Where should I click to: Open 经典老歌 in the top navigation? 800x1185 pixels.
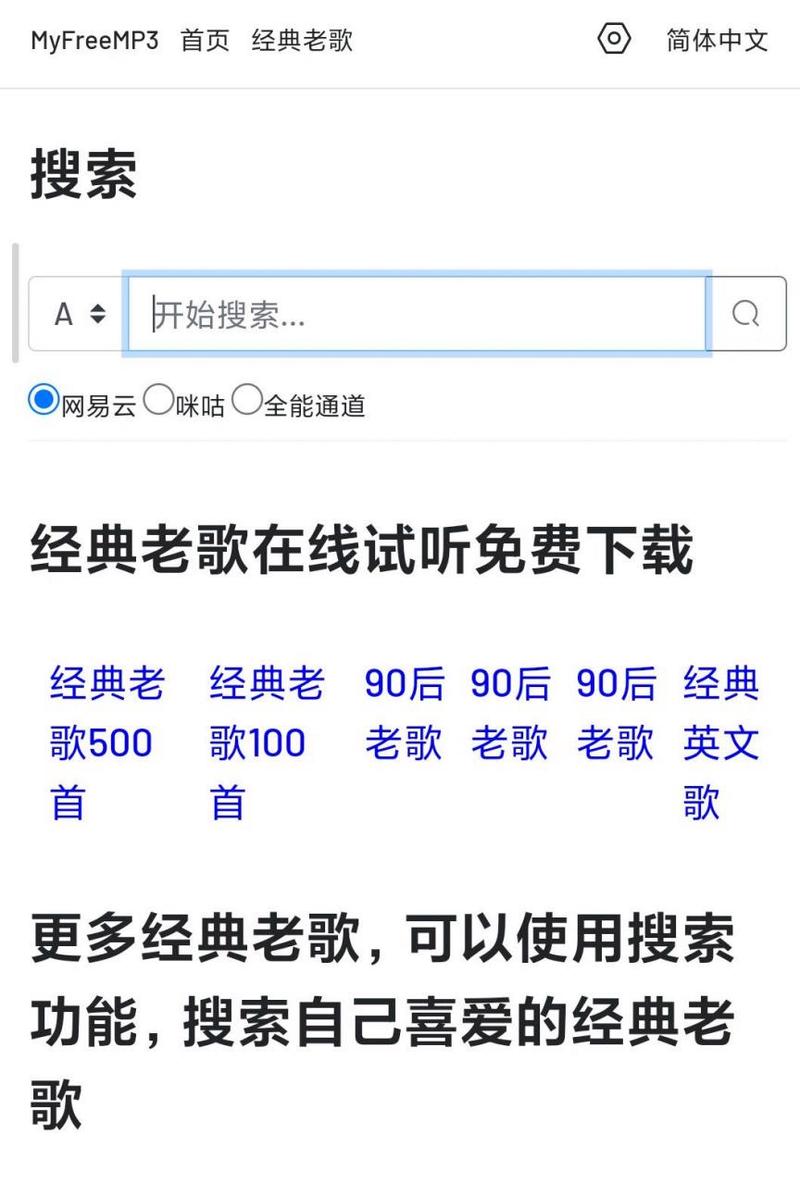click(302, 41)
